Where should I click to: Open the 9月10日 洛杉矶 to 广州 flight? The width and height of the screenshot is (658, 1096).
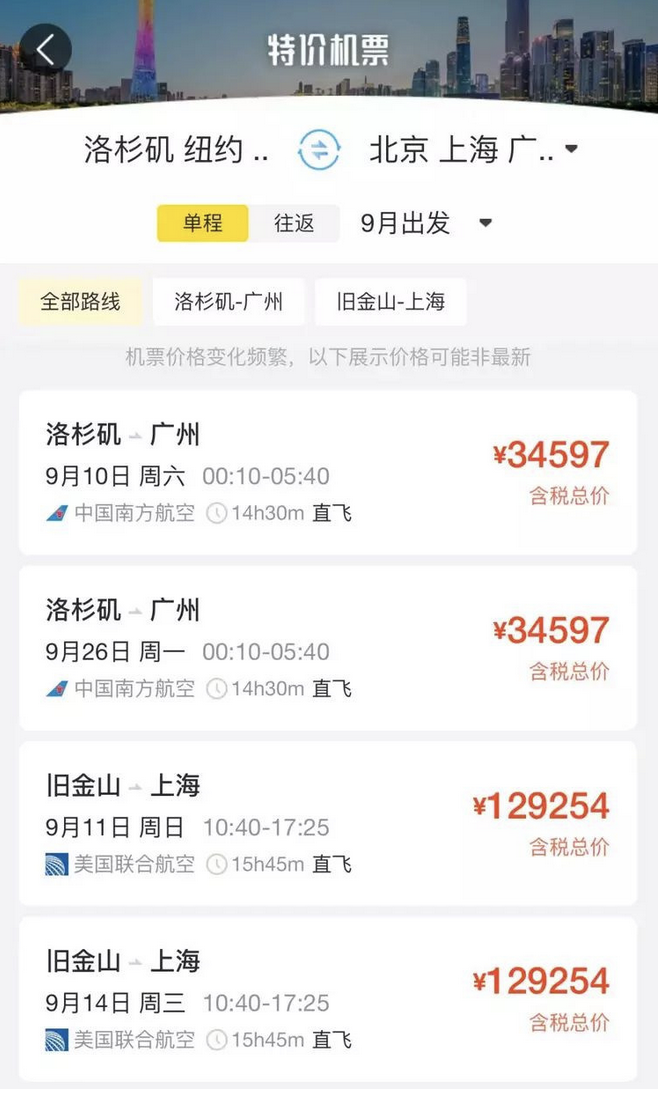pyautogui.click(x=328, y=473)
